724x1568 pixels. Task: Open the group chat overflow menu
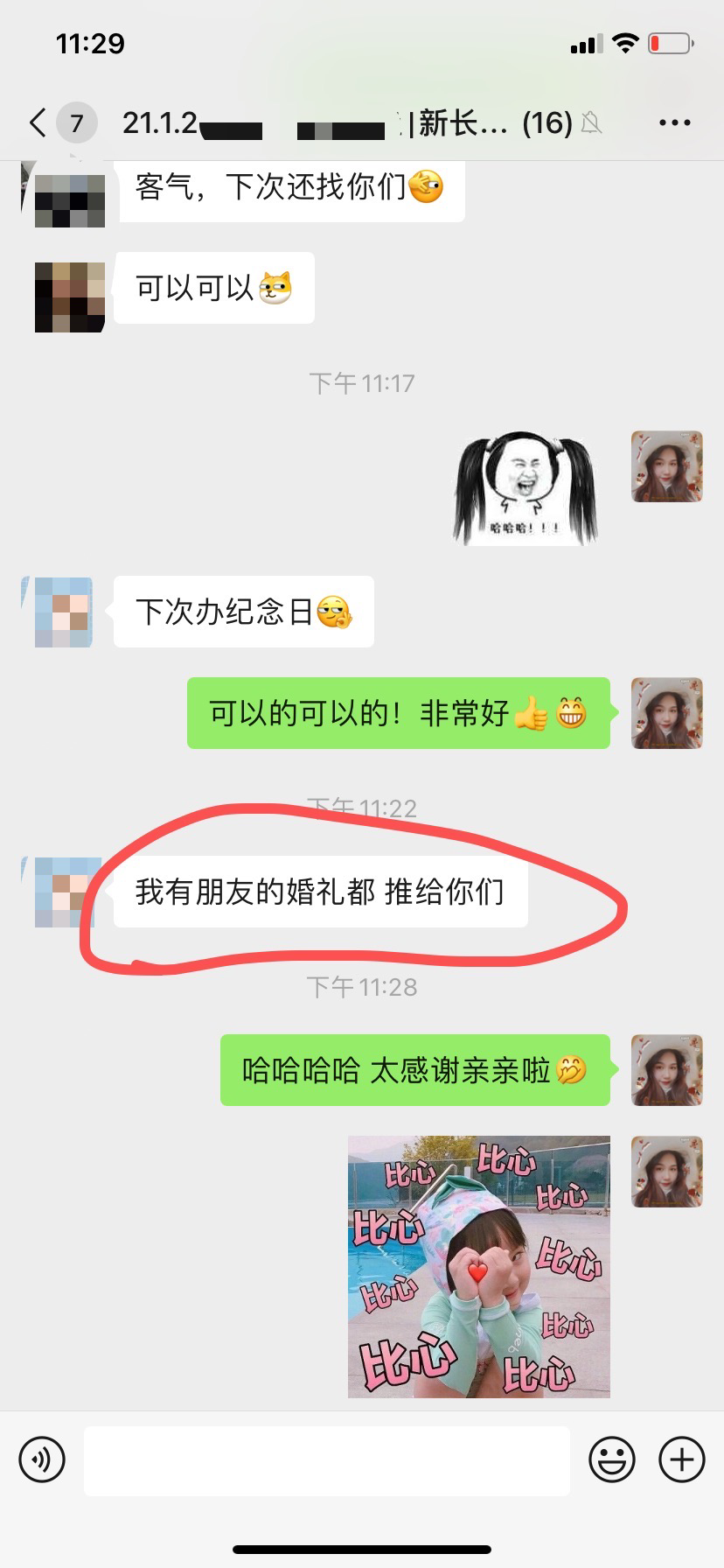pos(674,123)
